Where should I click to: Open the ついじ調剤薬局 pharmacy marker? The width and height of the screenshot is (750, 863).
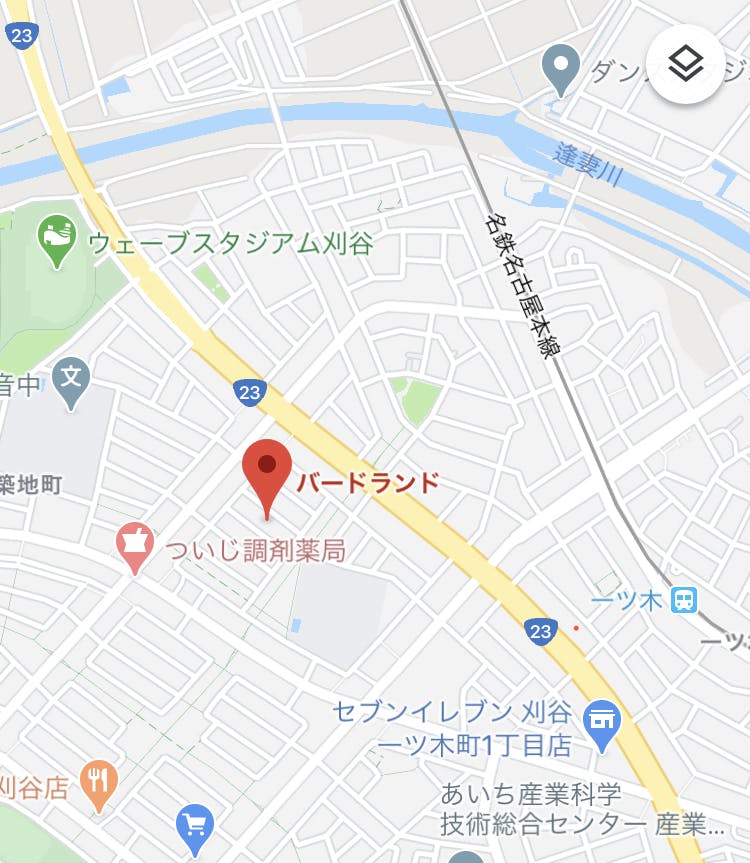coord(135,548)
